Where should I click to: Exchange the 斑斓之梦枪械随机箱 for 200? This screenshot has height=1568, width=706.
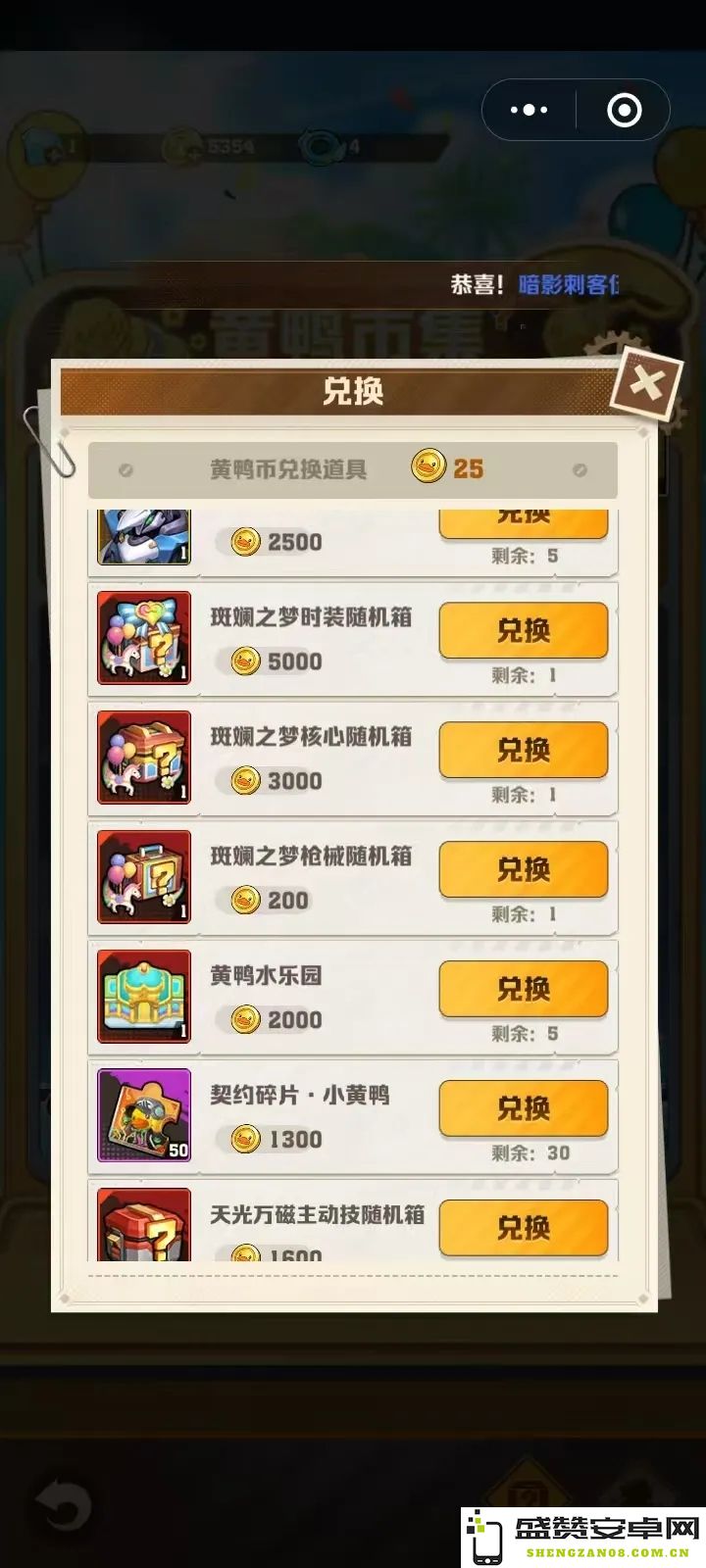[523, 869]
